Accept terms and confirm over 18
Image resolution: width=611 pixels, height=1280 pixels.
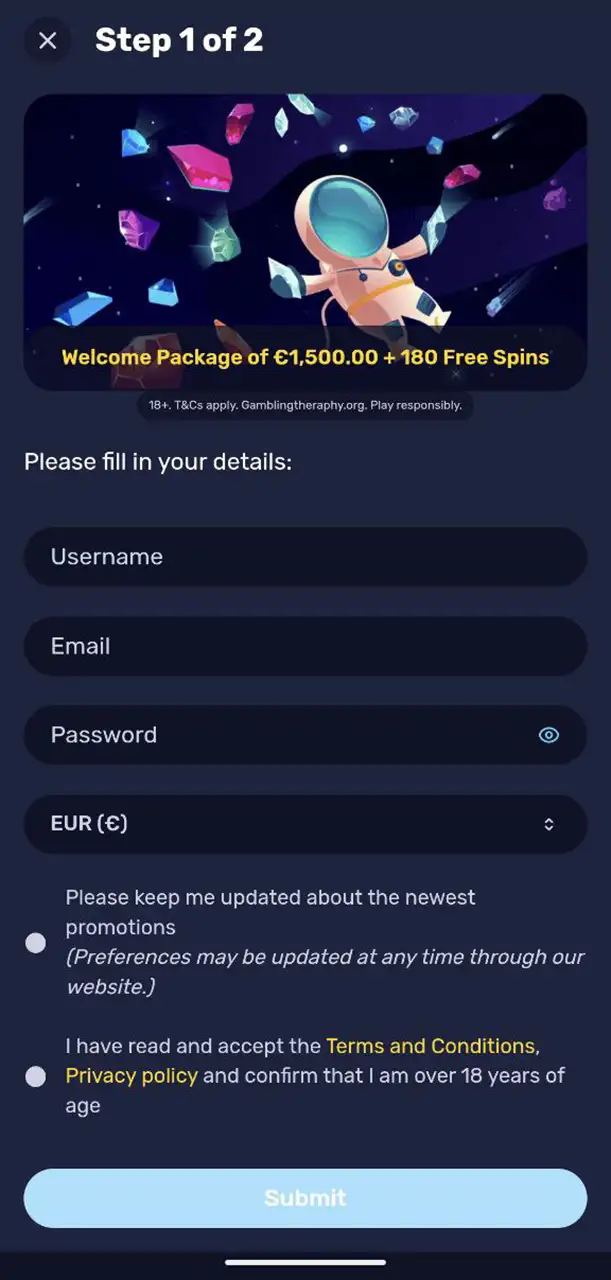click(x=36, y=1077)
